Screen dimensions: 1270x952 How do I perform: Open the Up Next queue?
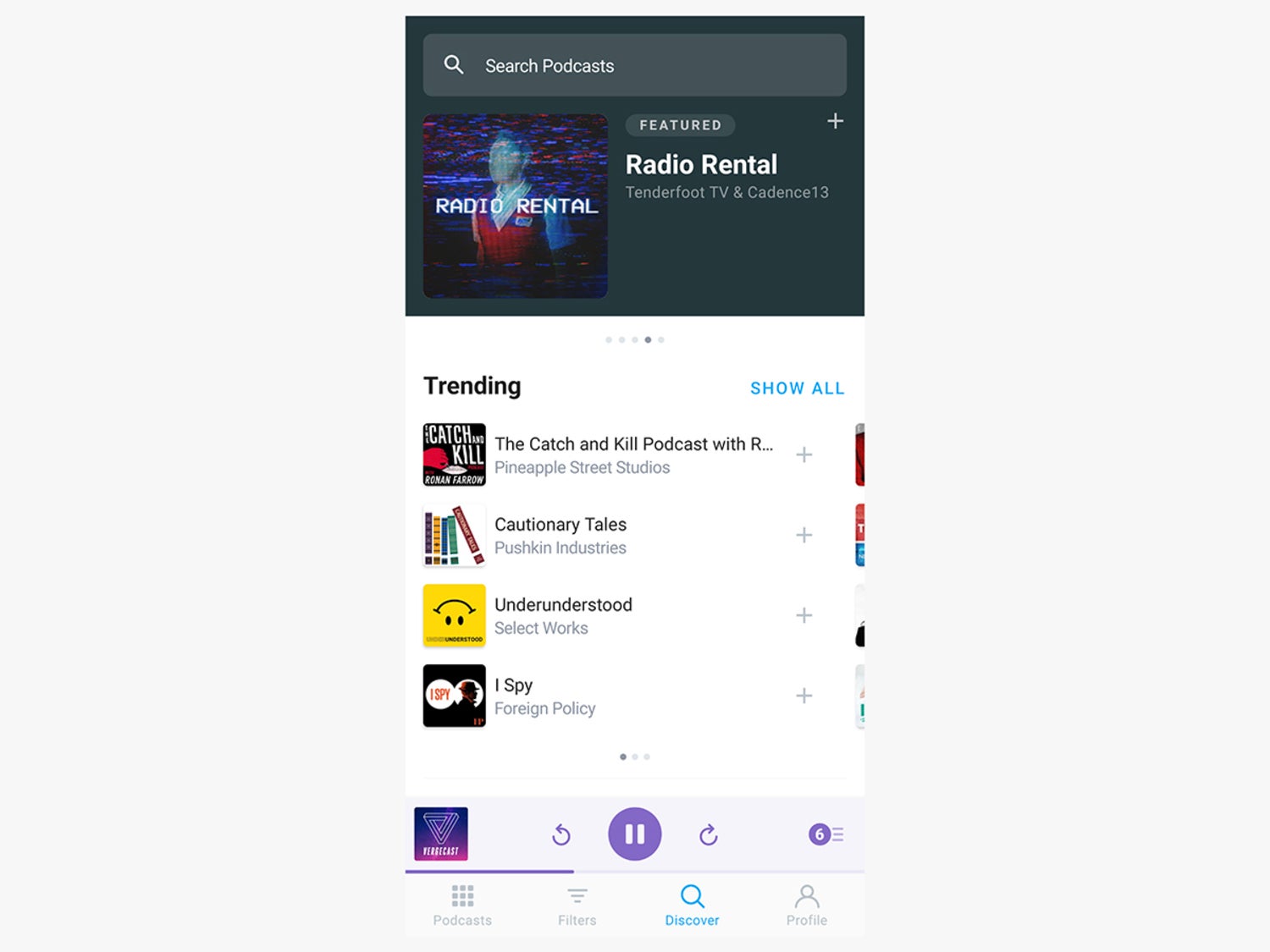(825, 834)
